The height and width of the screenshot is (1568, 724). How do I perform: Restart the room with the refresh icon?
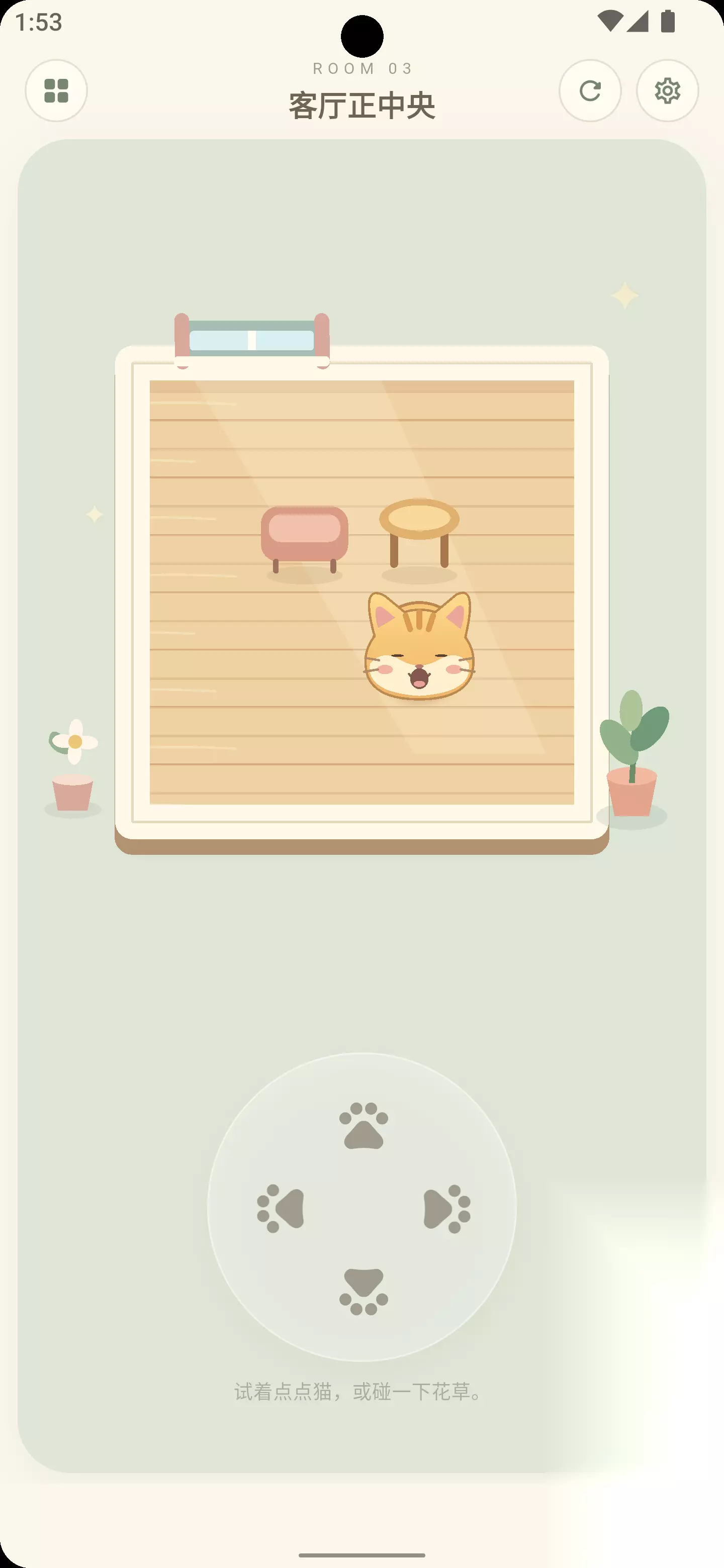[x=590, y=90]
